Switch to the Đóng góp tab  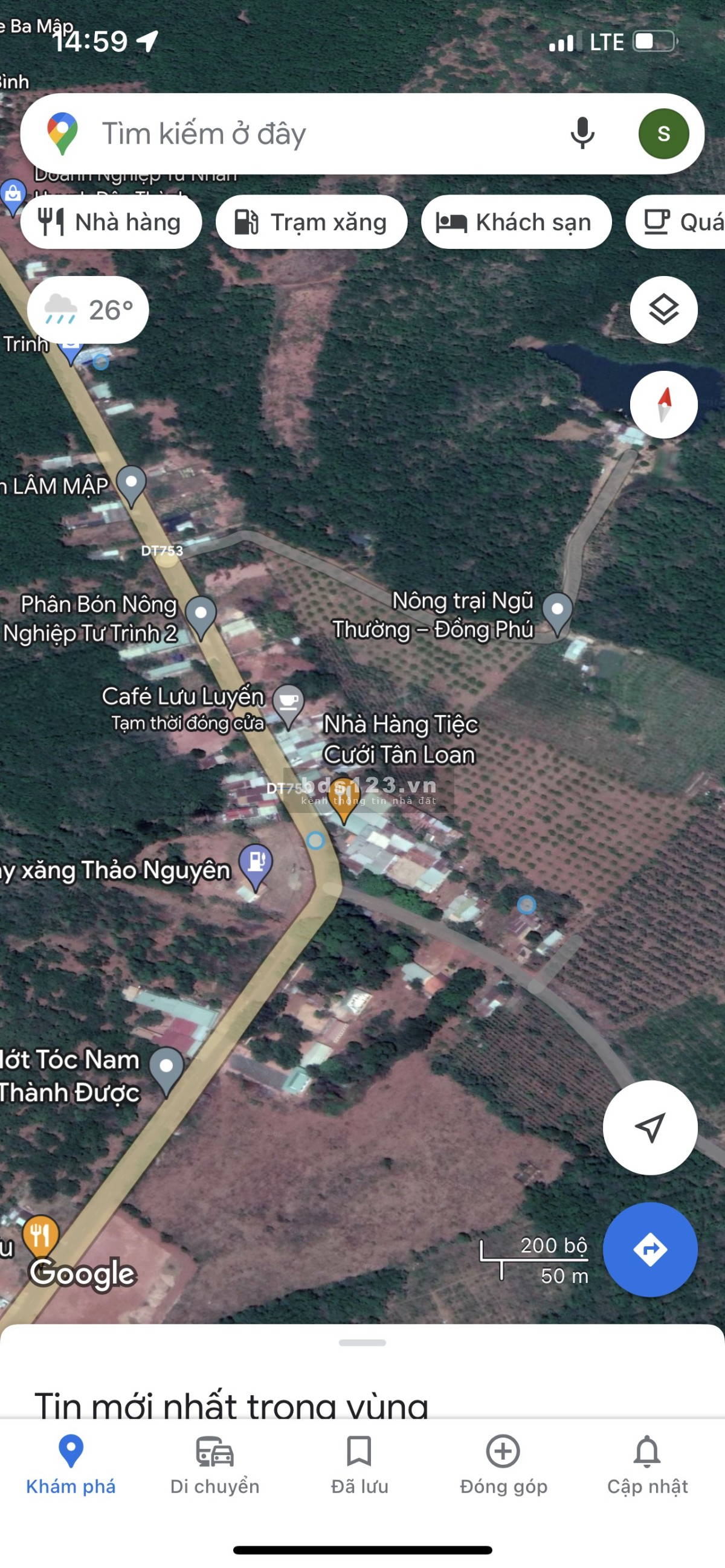click(x=503, y=1465)
